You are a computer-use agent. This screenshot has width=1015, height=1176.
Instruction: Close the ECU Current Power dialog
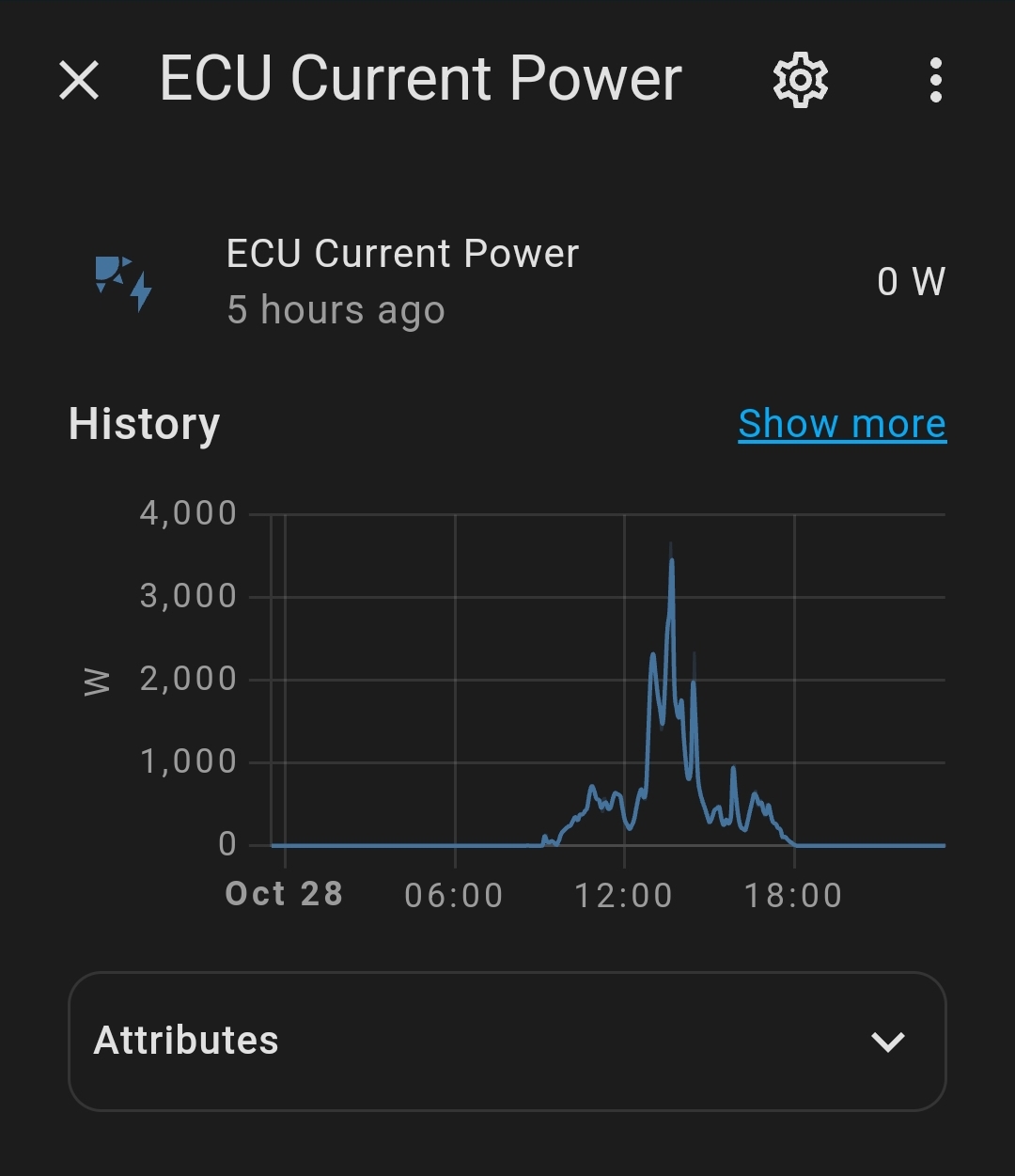click(x=80, y=80)
